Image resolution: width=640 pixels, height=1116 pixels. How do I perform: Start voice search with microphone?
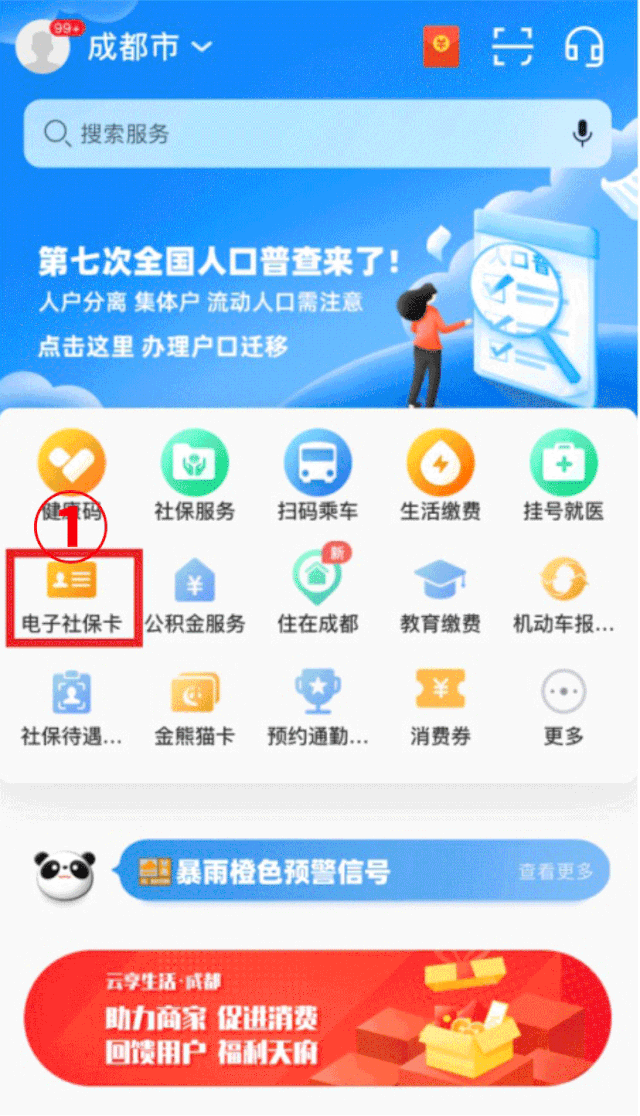coord(582,133)
